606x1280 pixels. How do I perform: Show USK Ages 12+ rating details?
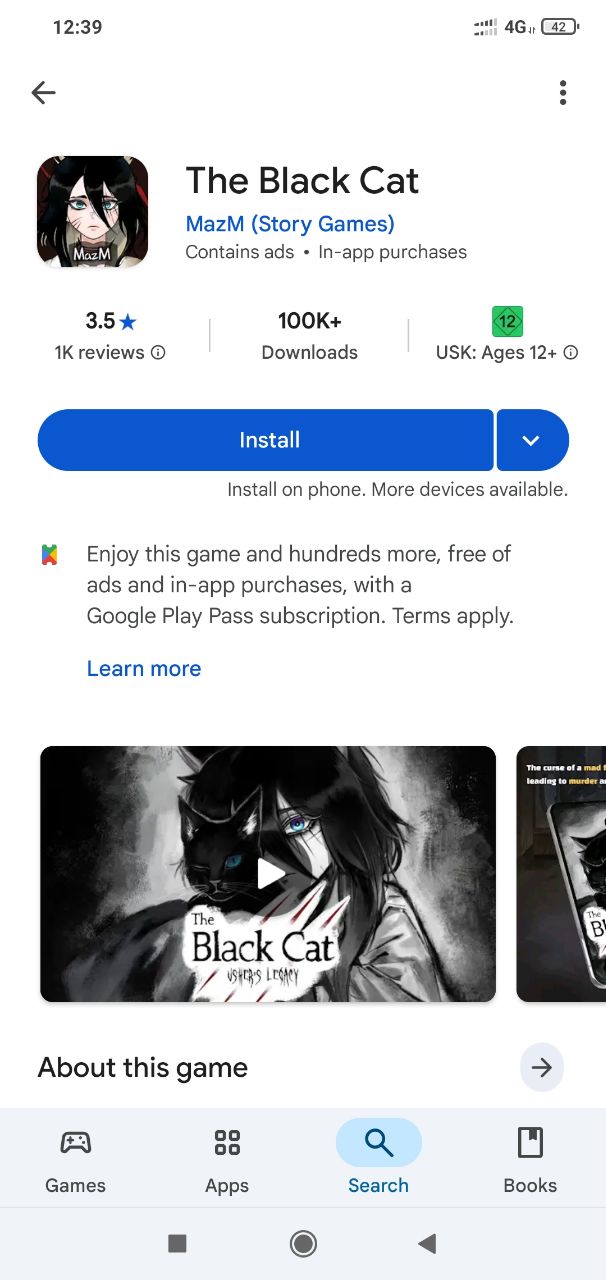[x=571, y=352]
